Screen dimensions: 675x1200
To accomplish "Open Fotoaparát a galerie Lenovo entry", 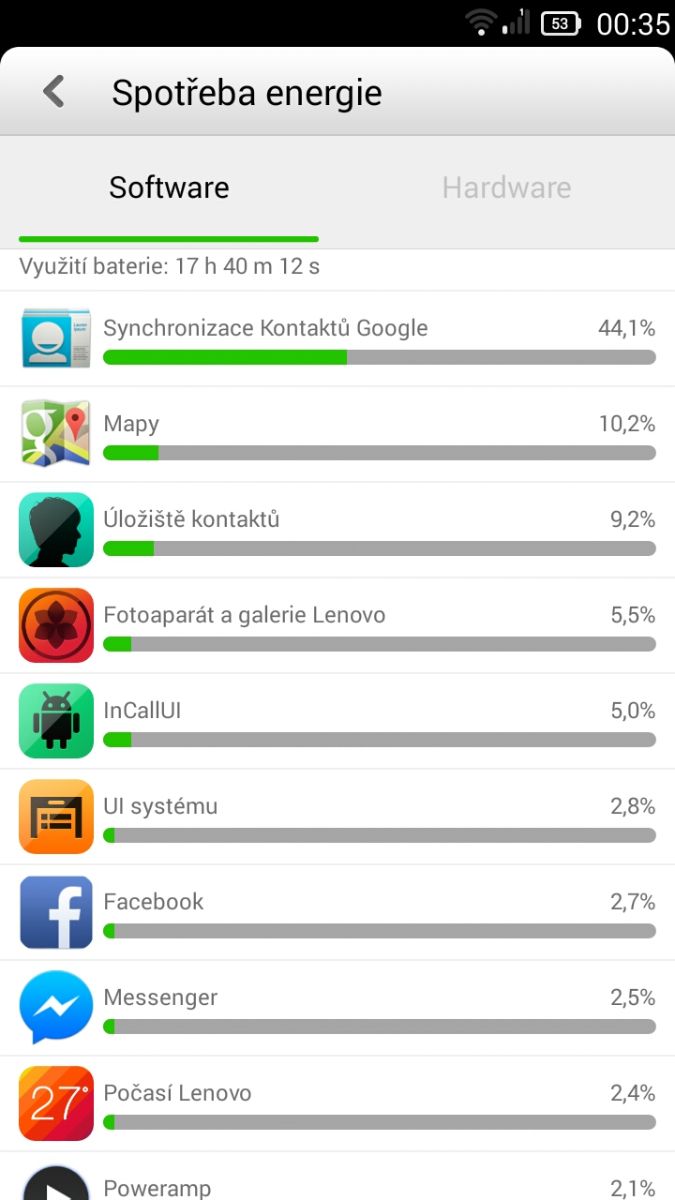I will click(337, 626).
